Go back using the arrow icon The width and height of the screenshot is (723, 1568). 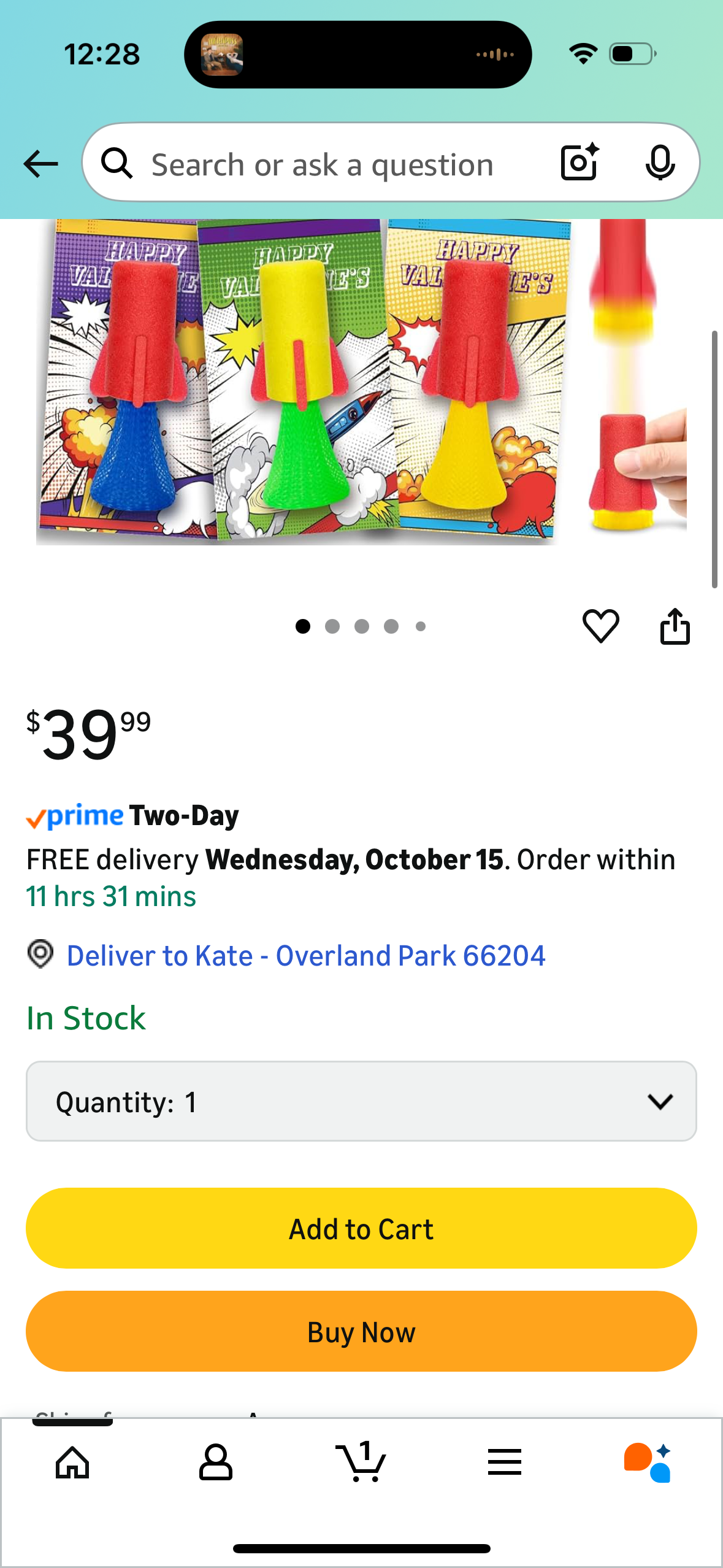(x=40, y=164)
